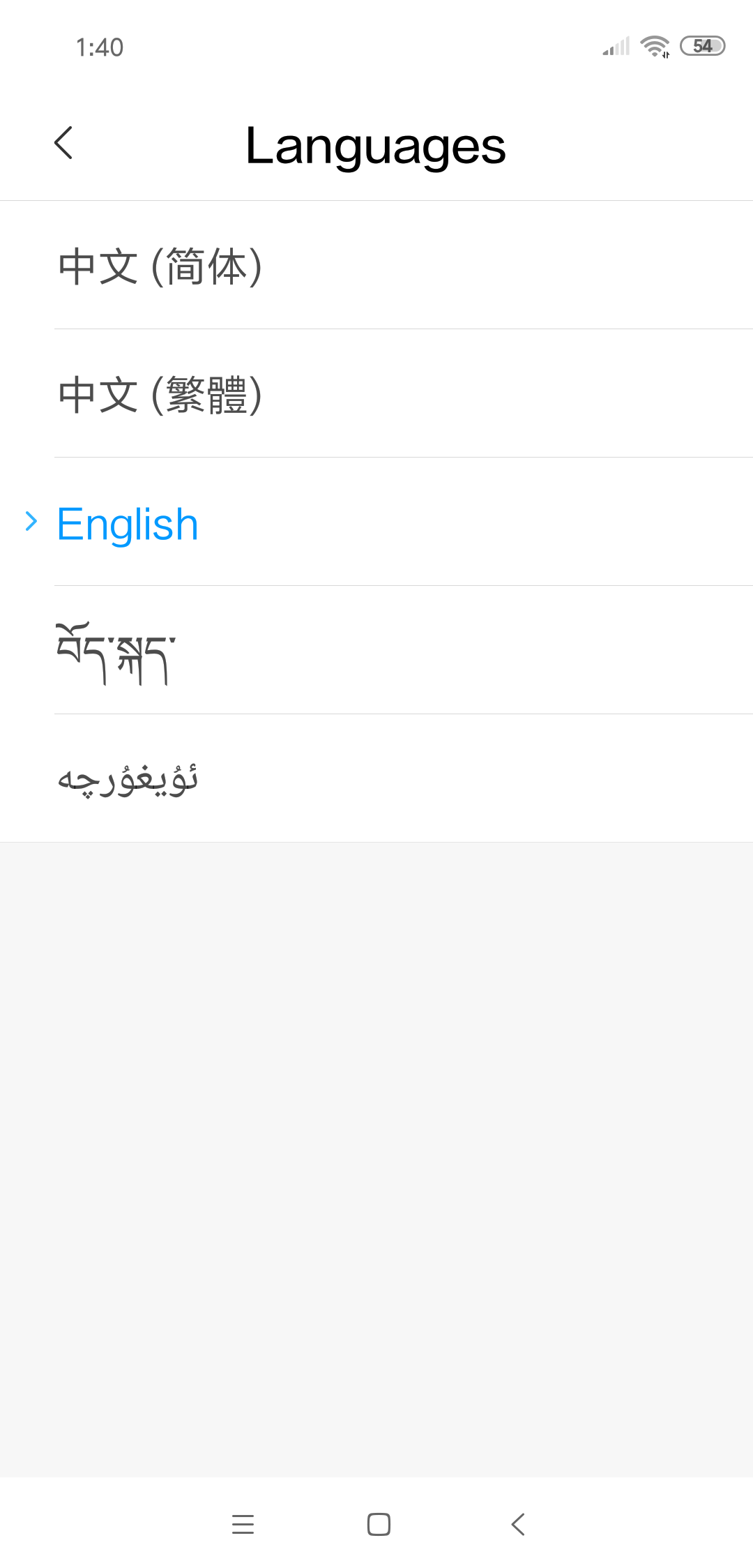The height and width of the screenshot is (1568, 753).
Task: Select Traditional Chinese 中文 (繁體)
Action: click(376, 393)
